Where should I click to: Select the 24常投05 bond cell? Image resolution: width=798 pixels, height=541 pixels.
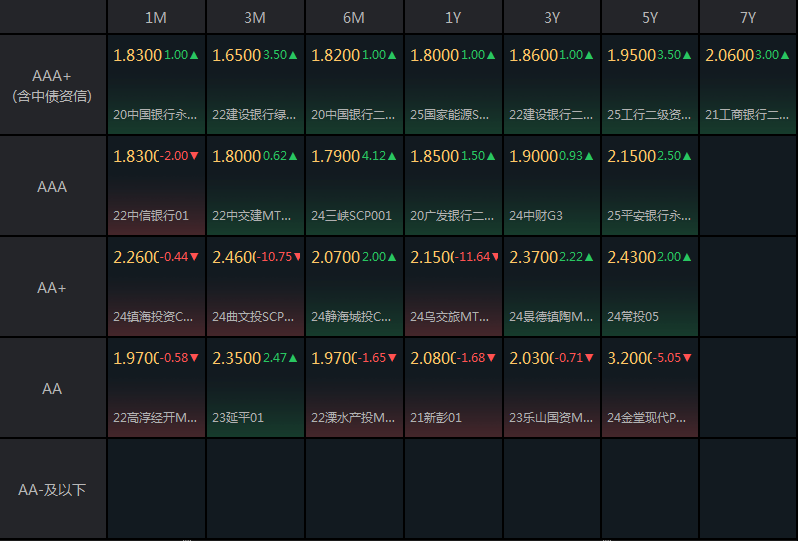[x=650, y=287]
